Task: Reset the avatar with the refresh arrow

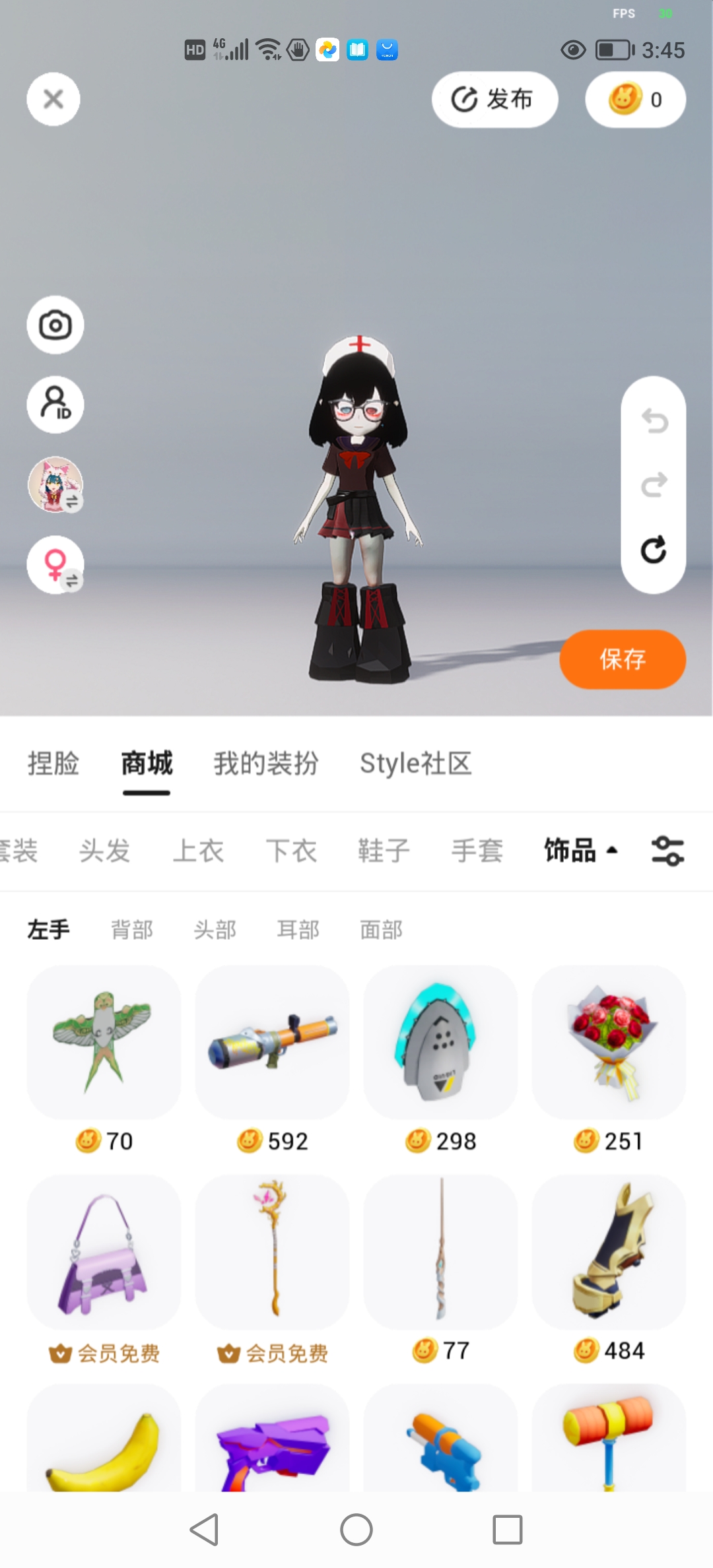Action: (x=654, y=550)
